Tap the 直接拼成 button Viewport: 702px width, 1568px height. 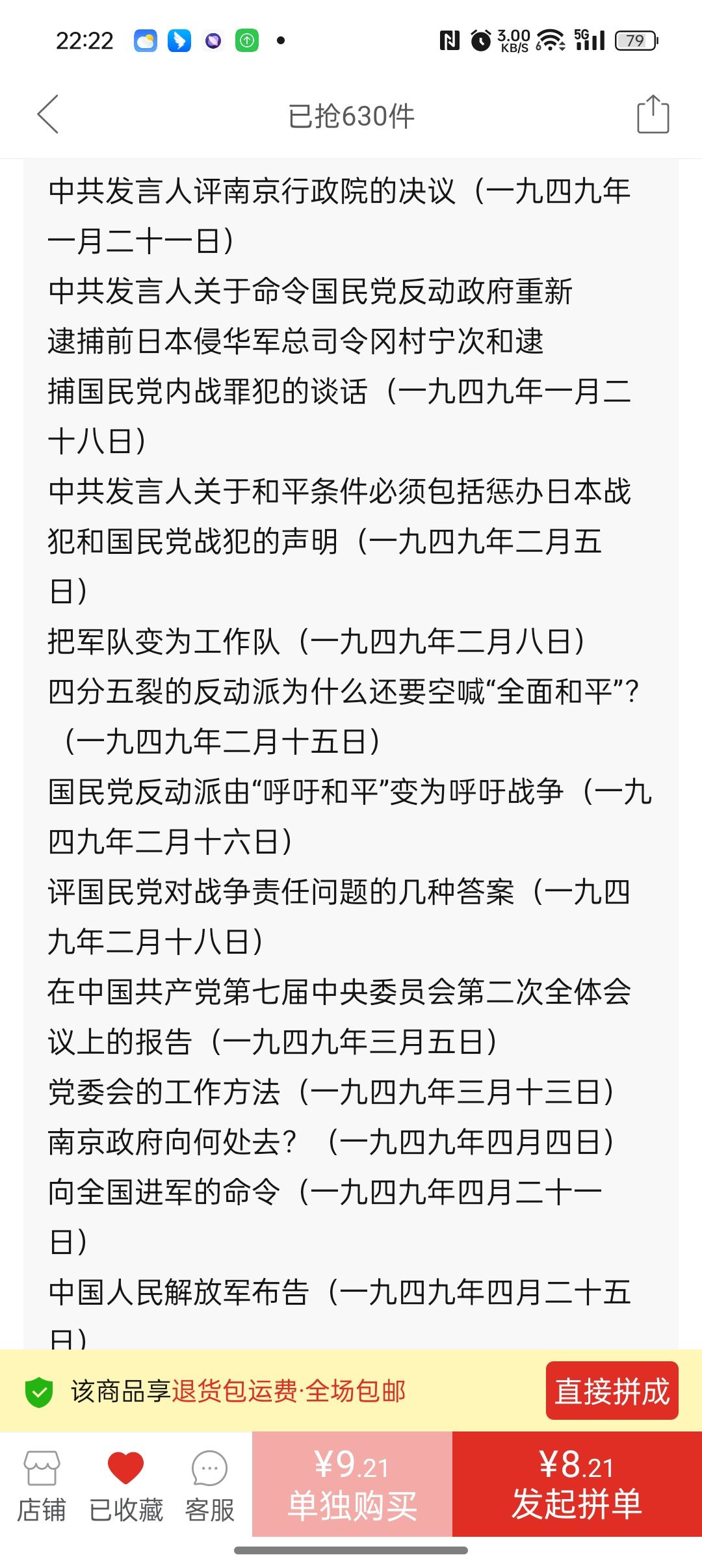(x=612, y=1391)
